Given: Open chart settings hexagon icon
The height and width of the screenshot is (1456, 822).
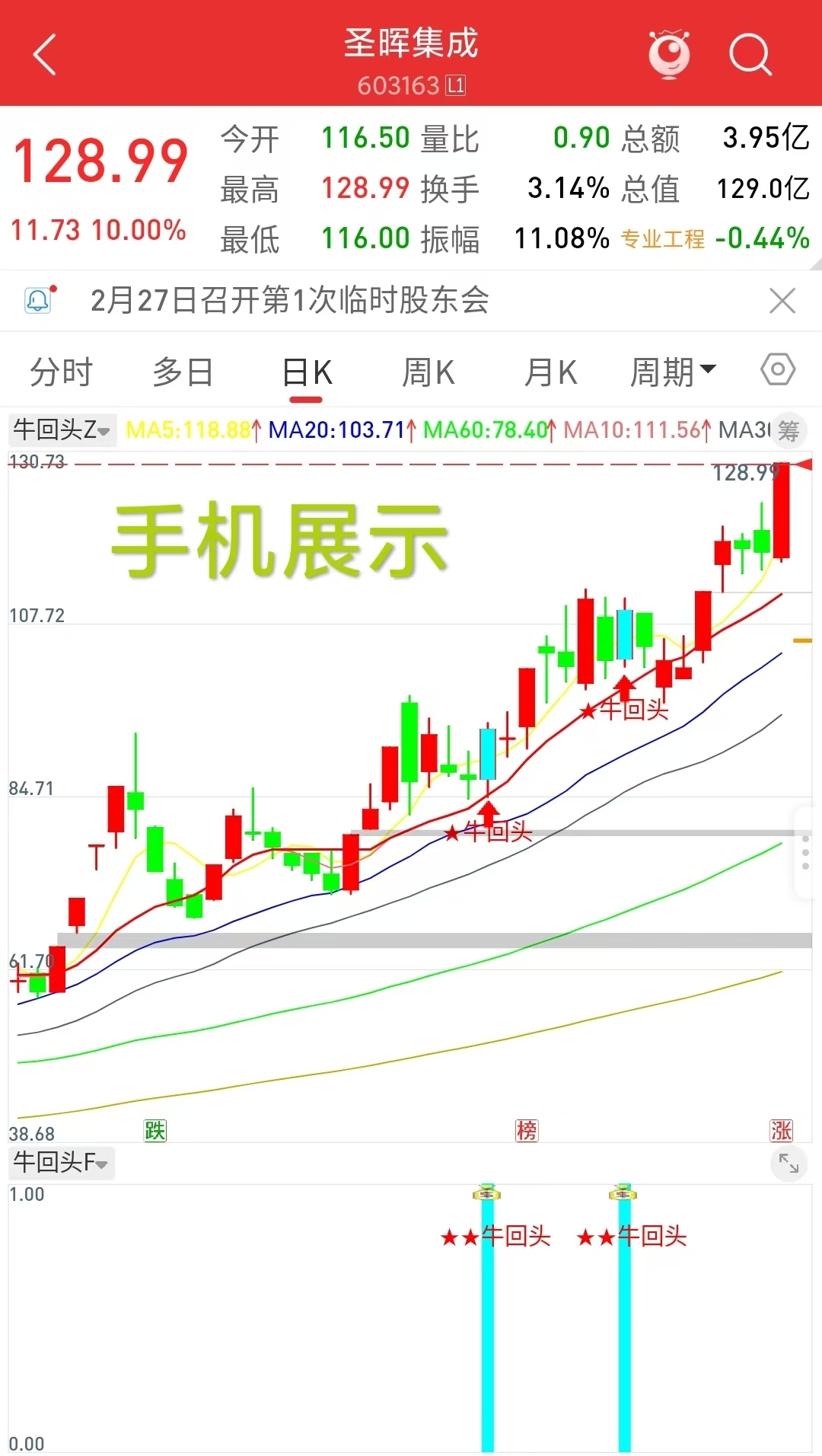Looking at the screenshot, I should [x=777, y=370].
